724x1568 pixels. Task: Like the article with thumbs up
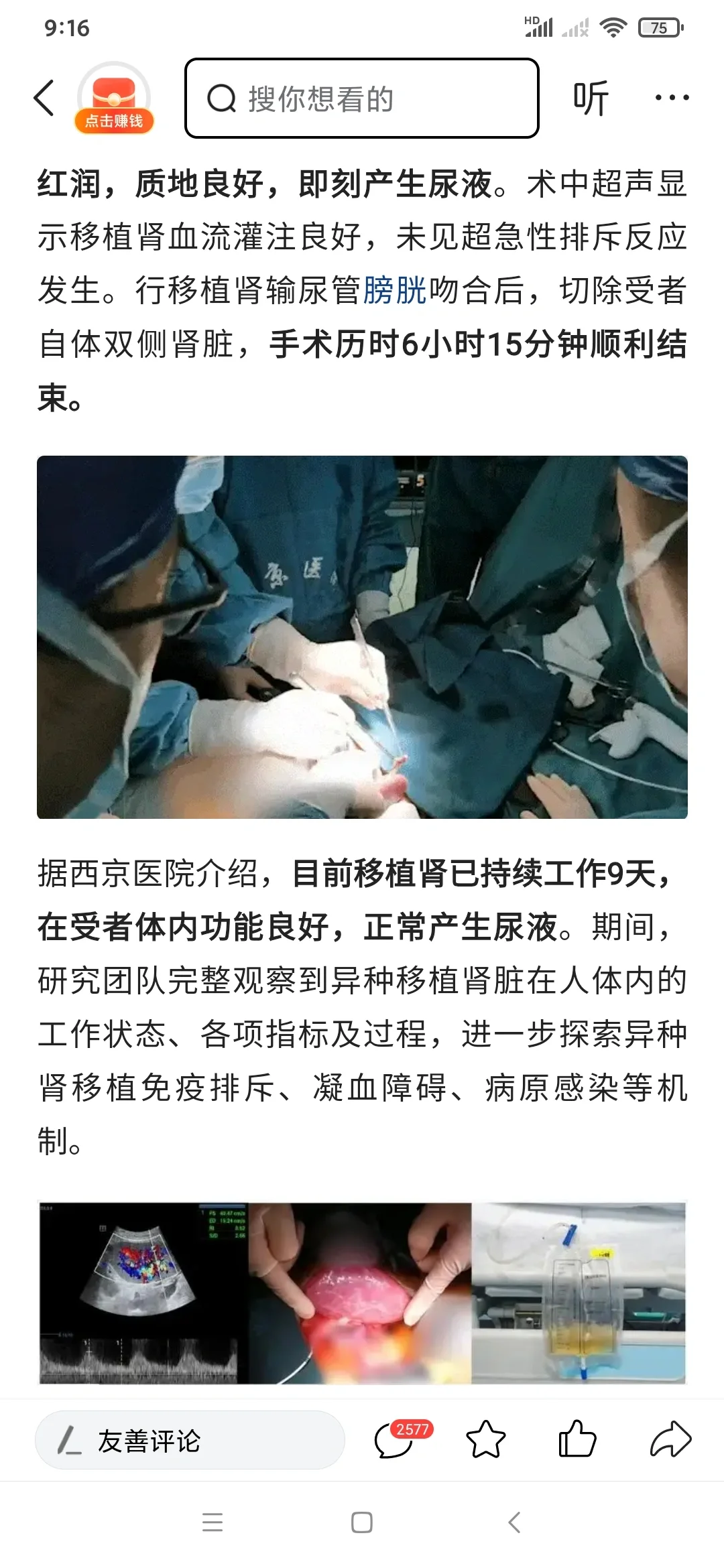point(577,1439)
